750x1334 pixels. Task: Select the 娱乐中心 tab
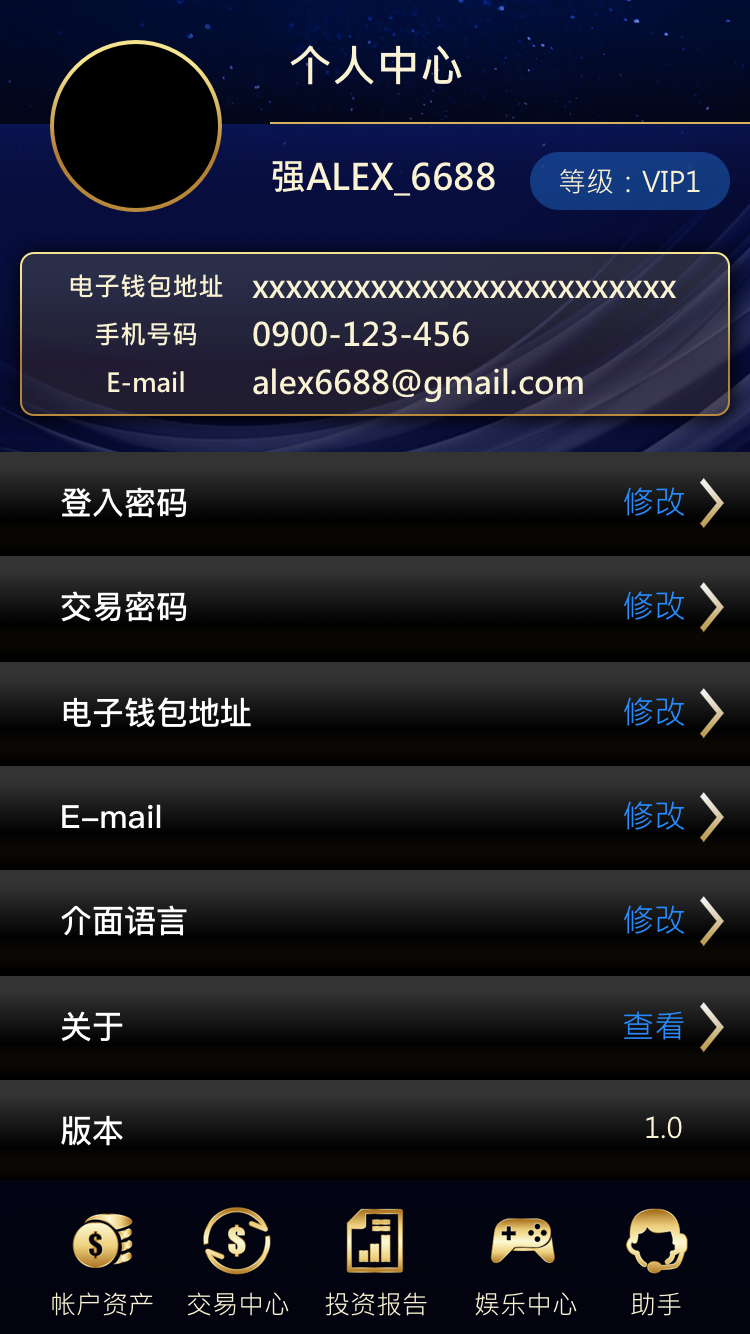[x=524, y=1262]
